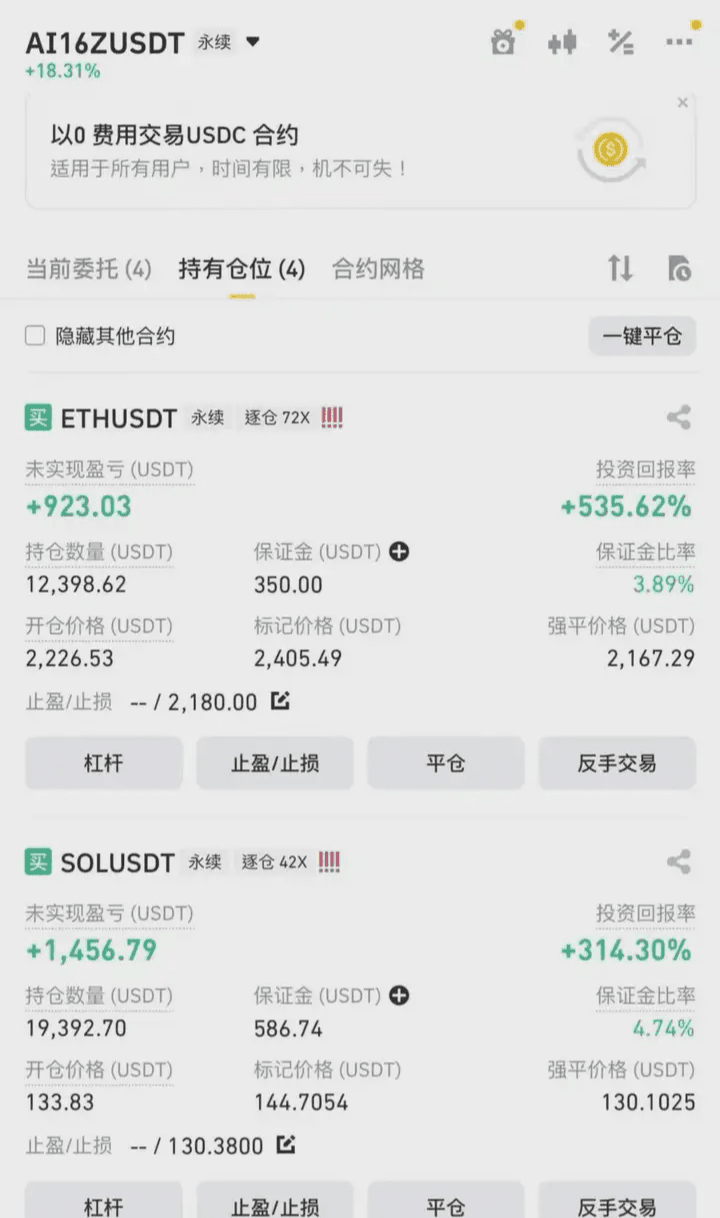Open the order history icon
This screenshot has width=720, height=1218.
678,268
